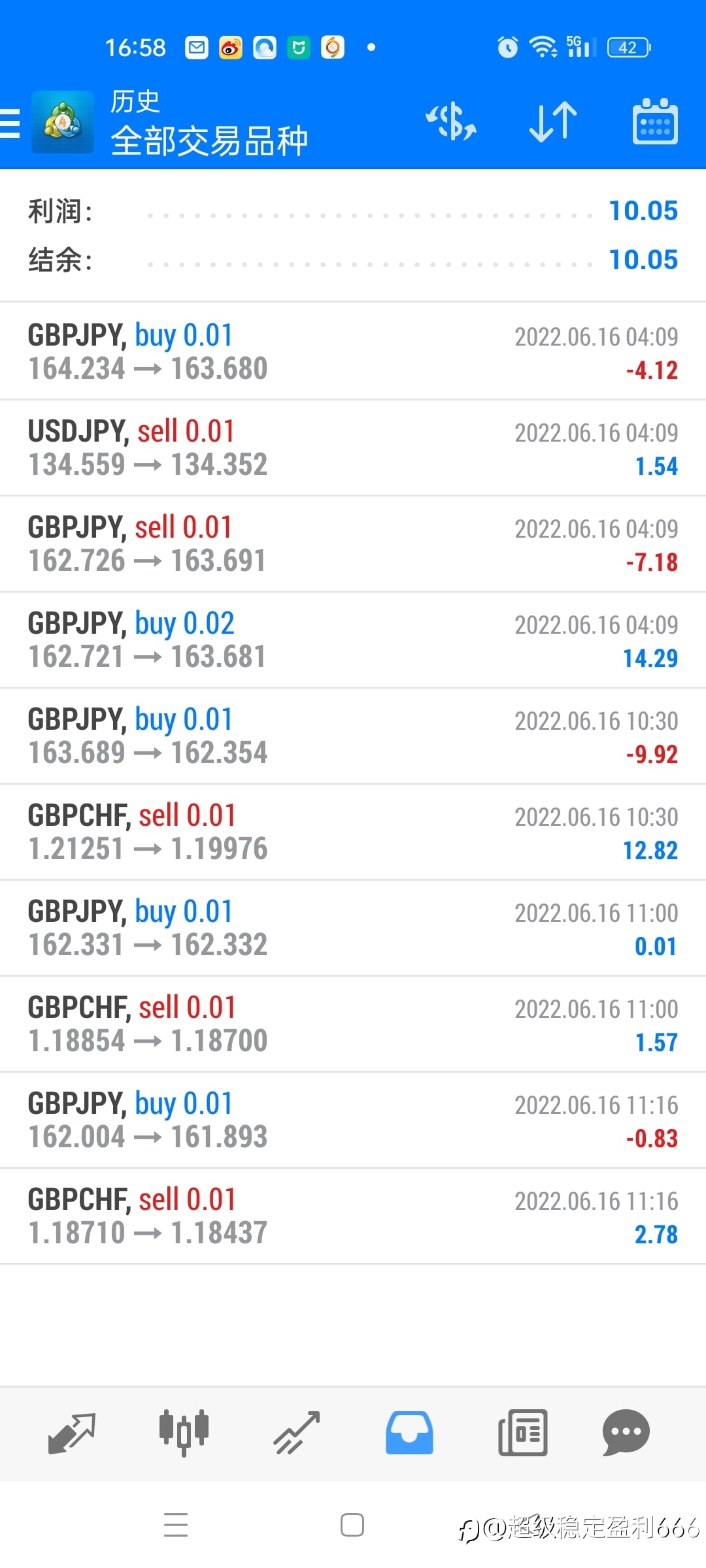Open the GBPCHF sell trade with 12.82 profit
Viewport: 706px width, 1568px height.
(x=353, y=832)
